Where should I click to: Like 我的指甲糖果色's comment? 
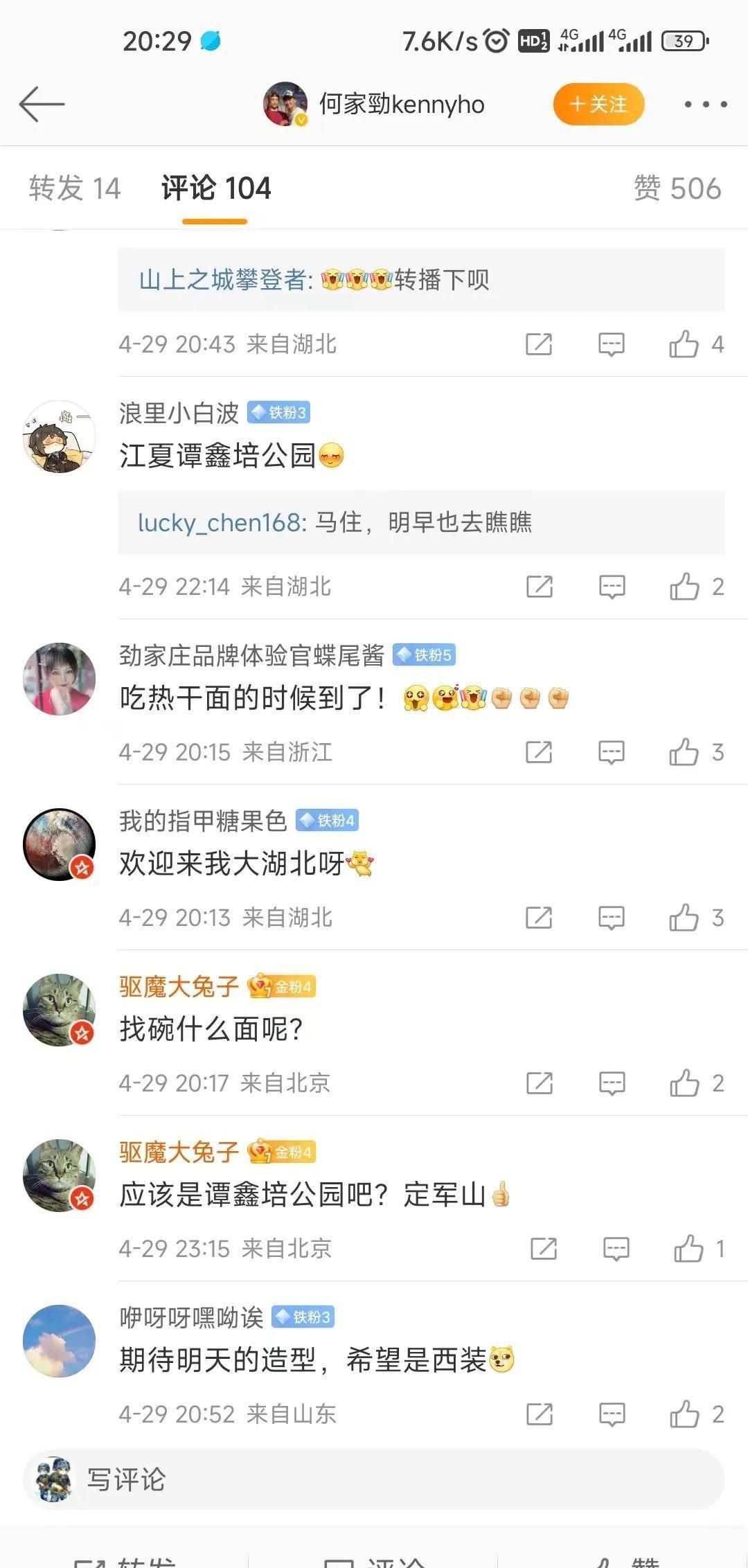click(684, 918)
